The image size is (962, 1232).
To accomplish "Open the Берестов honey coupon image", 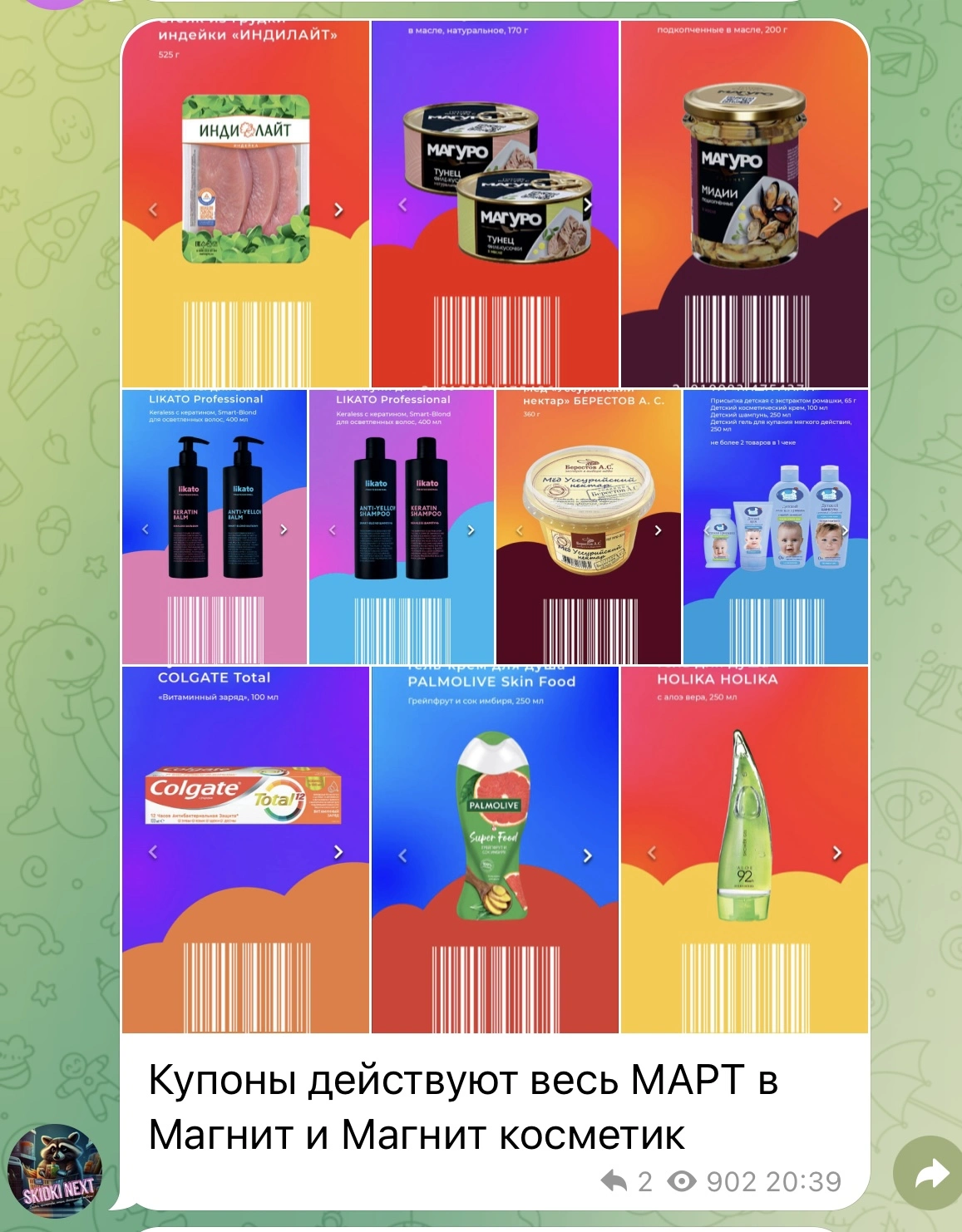I will tap(589, 527).
